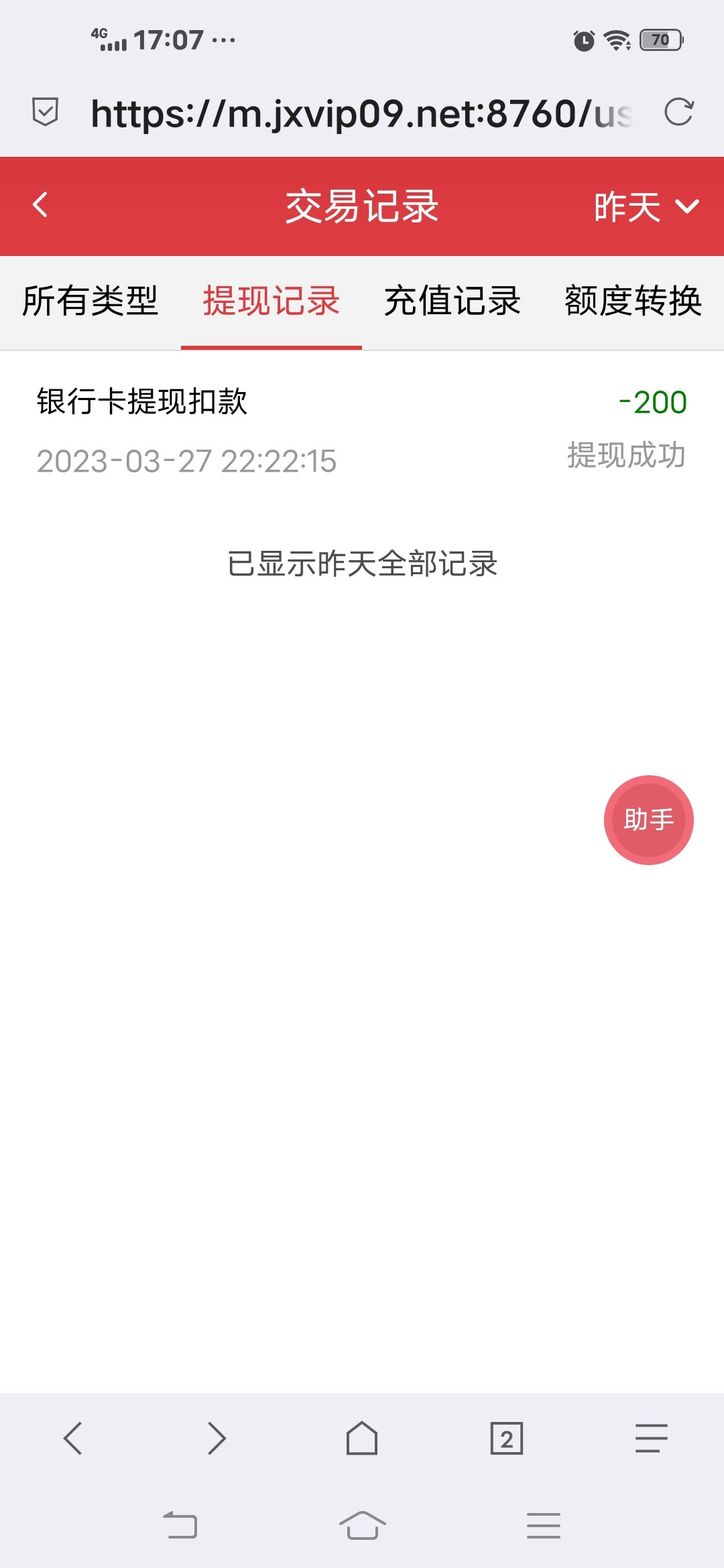The image size is (724, 1568).
Task: Edit the URL in the address bar
Action: pos(361,114)
